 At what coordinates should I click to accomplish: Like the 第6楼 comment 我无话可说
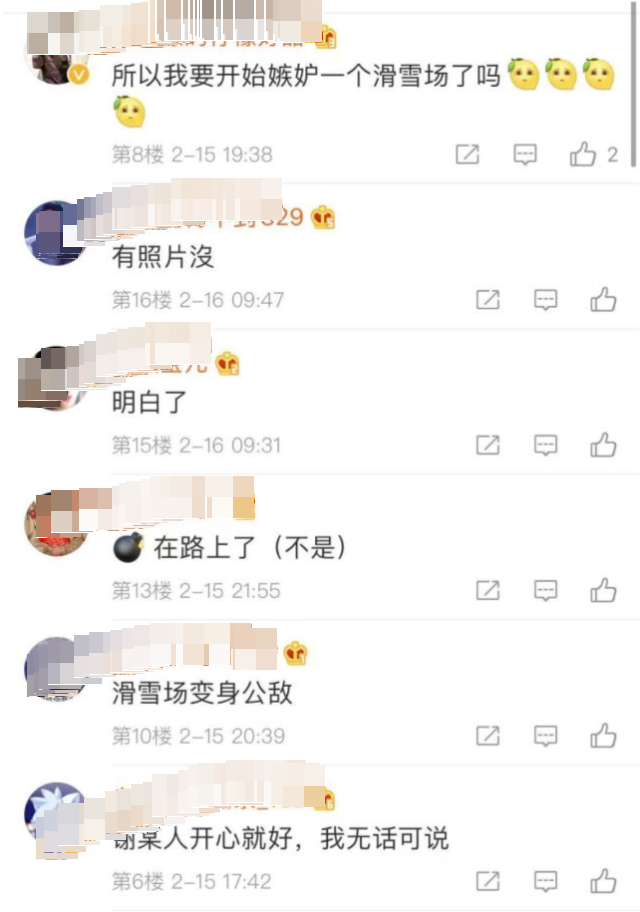click(603, 881)
